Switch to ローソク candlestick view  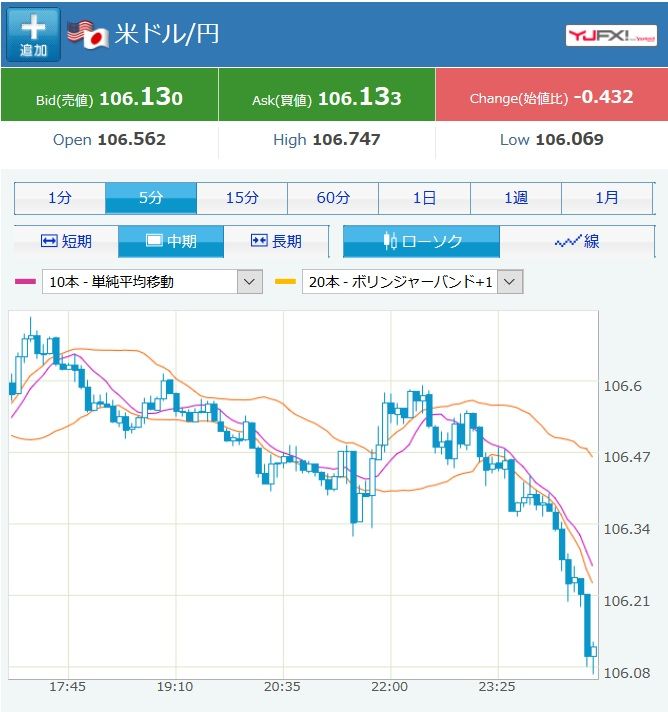(x=421, y=241)
